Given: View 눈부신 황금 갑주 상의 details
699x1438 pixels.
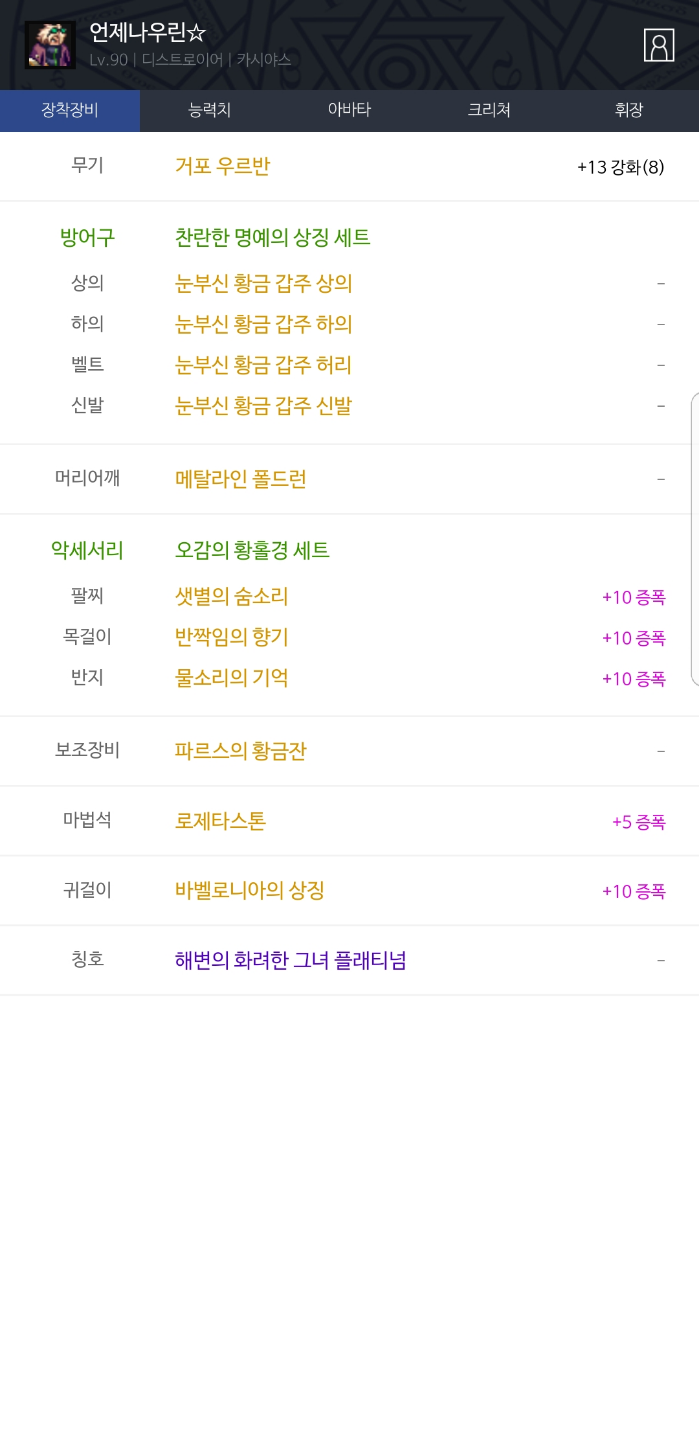Looking at the screenshot, I should point(263,284).
